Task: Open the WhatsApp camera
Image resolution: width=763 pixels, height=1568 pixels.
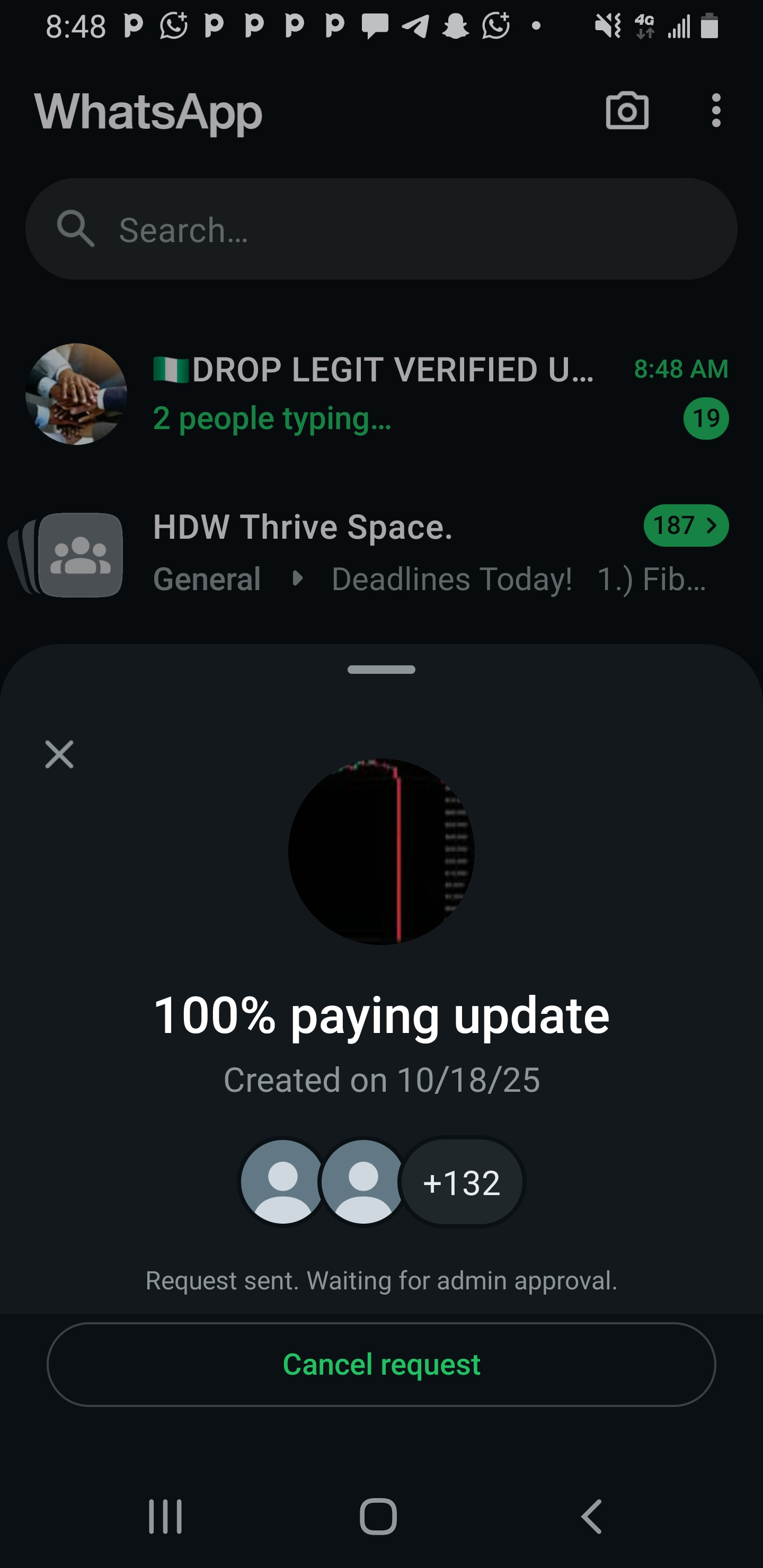Action: [627, 111]
